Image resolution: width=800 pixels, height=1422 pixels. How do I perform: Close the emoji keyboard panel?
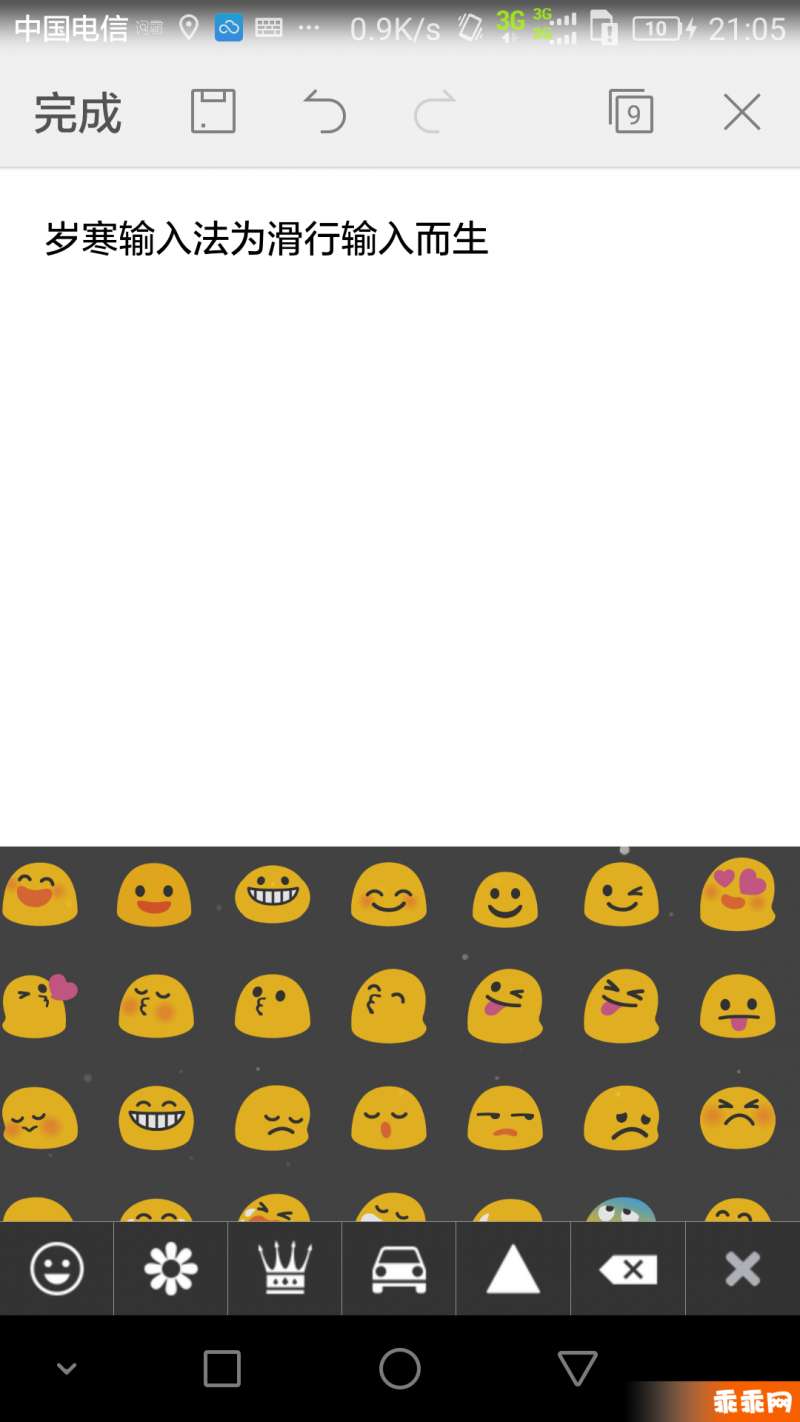(742, 1269)
